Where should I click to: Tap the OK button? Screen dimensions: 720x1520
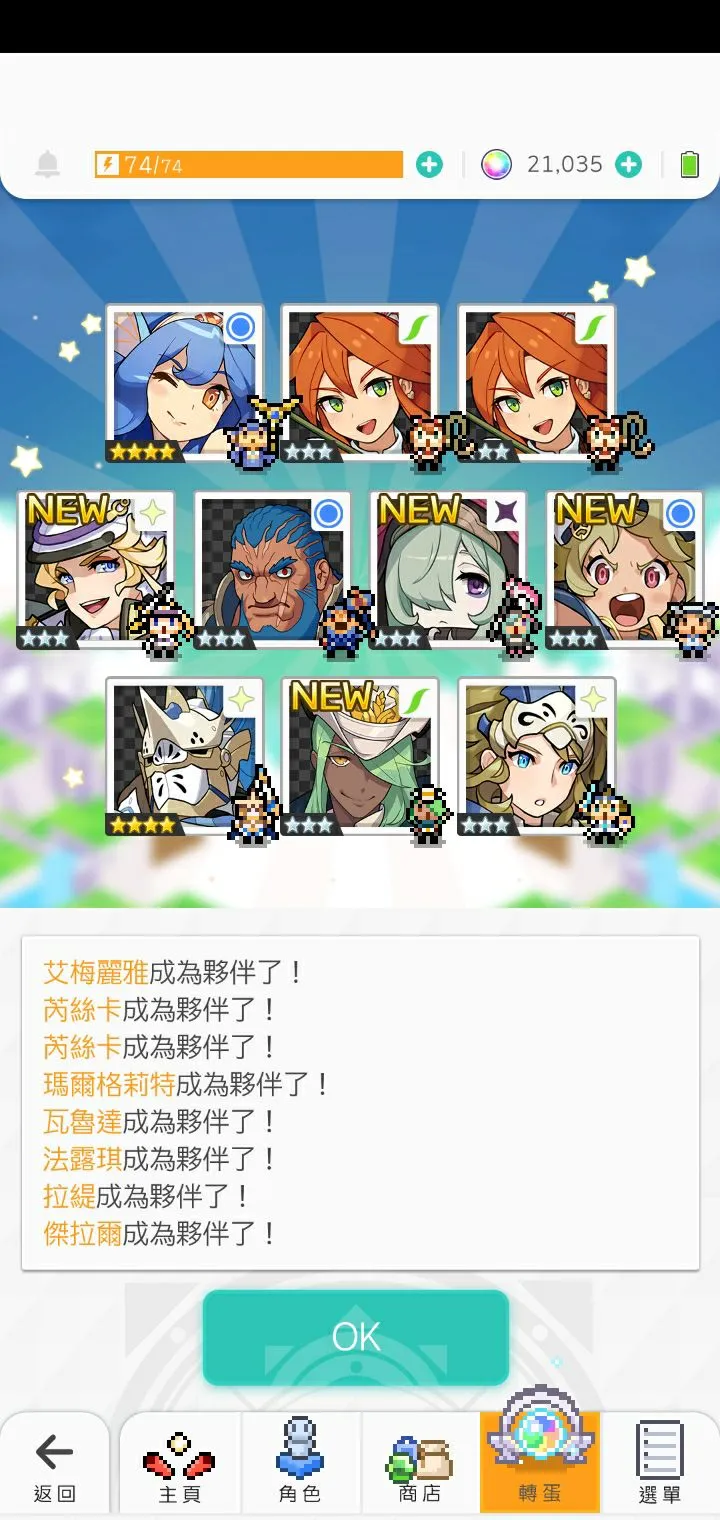[356, 1337]
